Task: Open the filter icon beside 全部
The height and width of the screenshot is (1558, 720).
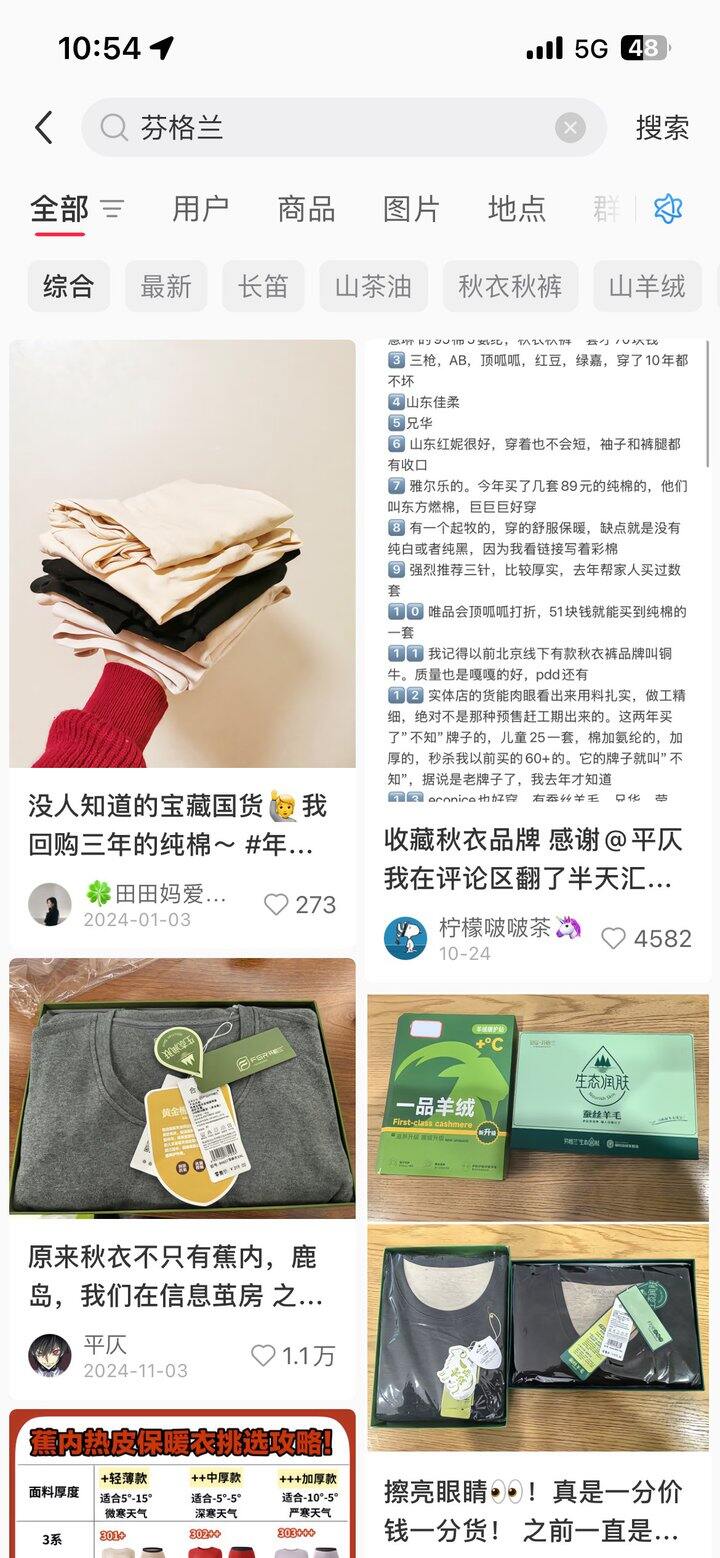Action: point(112,210)
